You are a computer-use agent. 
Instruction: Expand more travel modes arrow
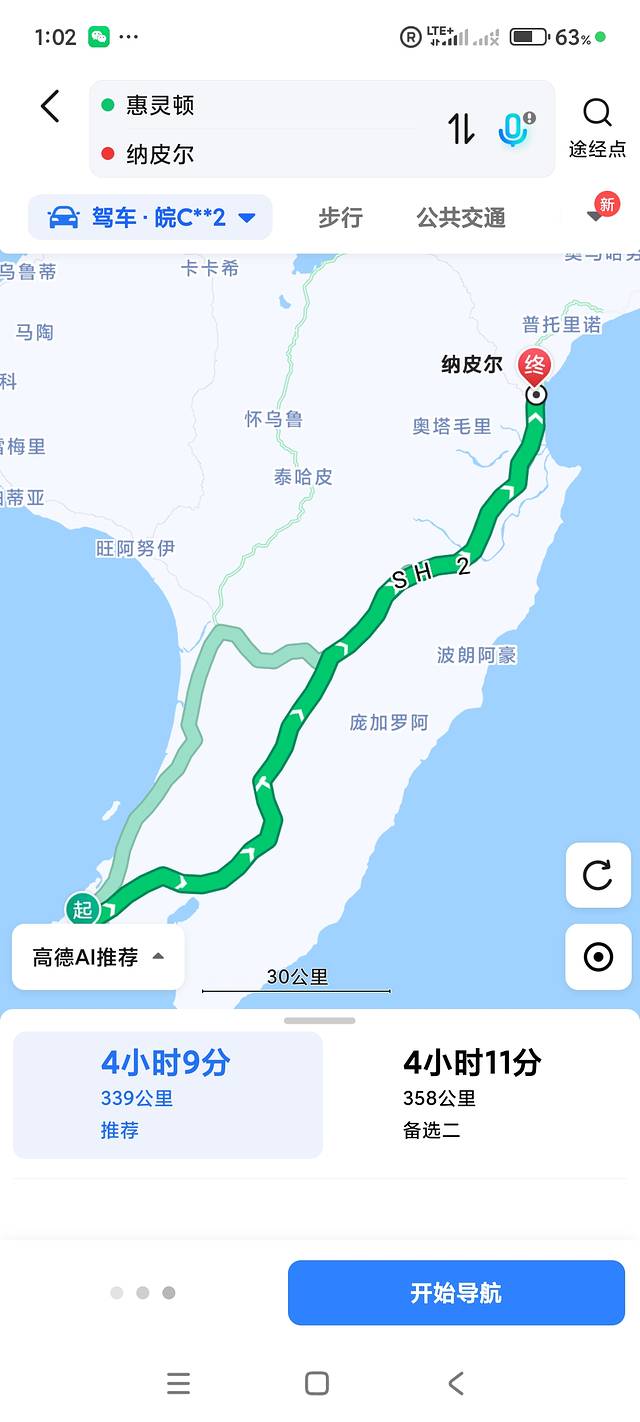[596, 216]
